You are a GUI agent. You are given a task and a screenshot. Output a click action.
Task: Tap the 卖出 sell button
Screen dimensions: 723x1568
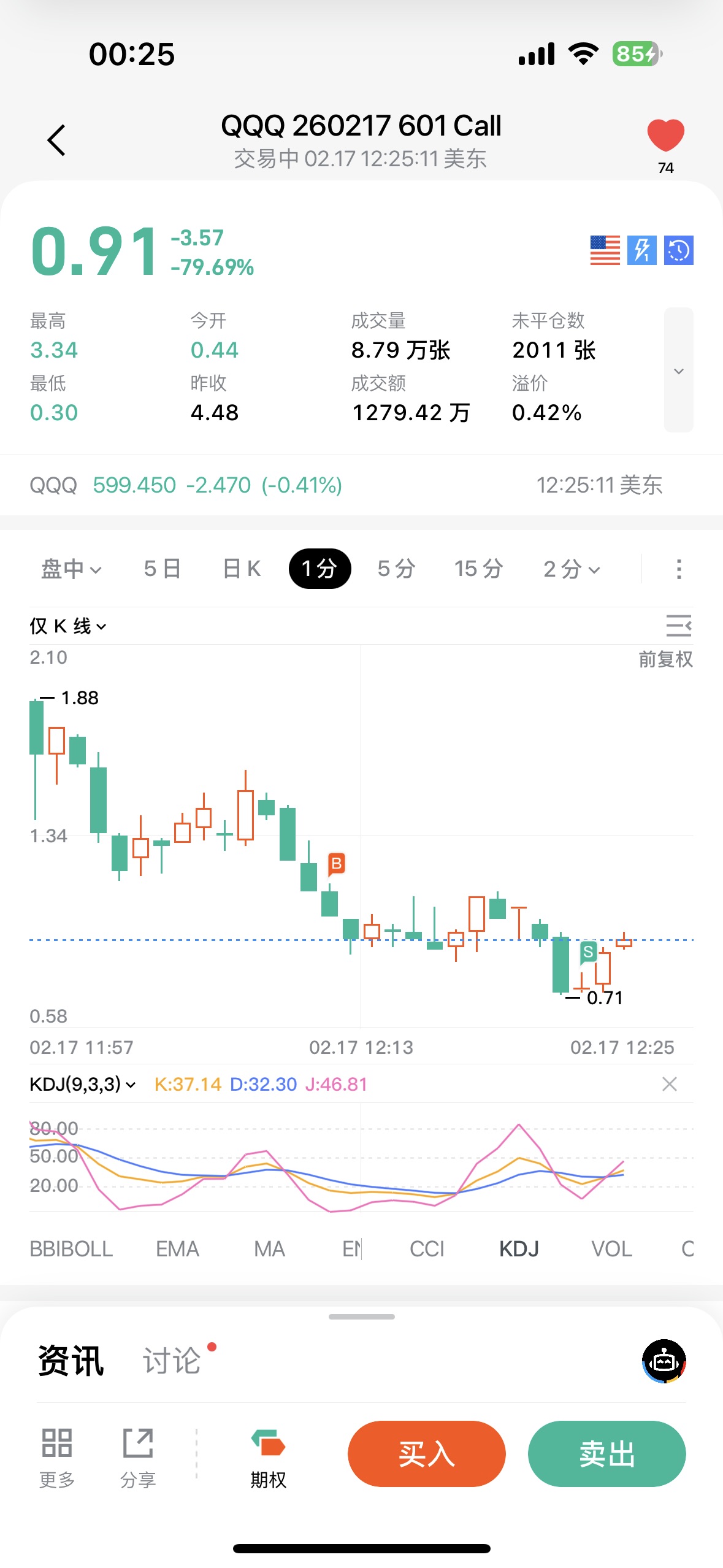(x=606, y=1453)
